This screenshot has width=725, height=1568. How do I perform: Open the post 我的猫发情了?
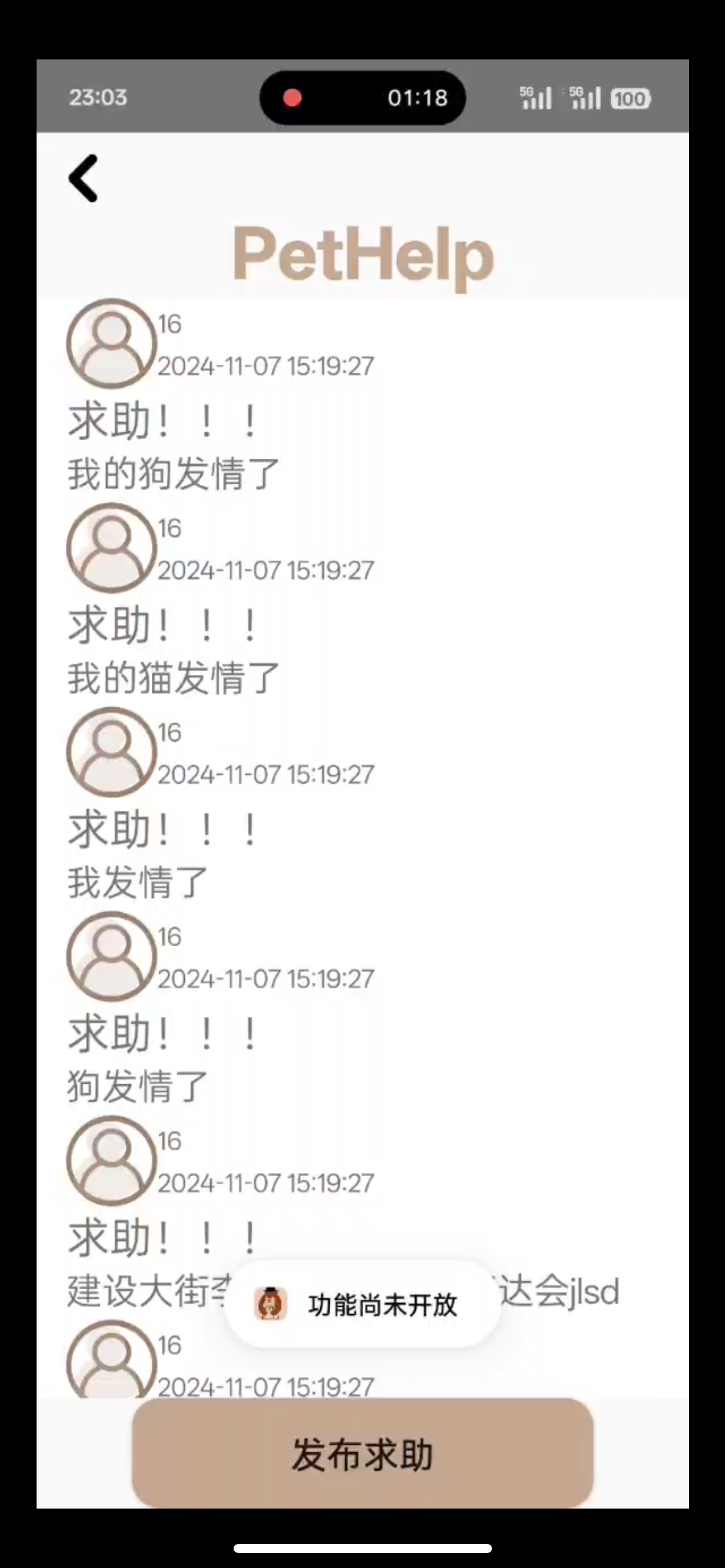pyautogui.click(x=174, y=678)
